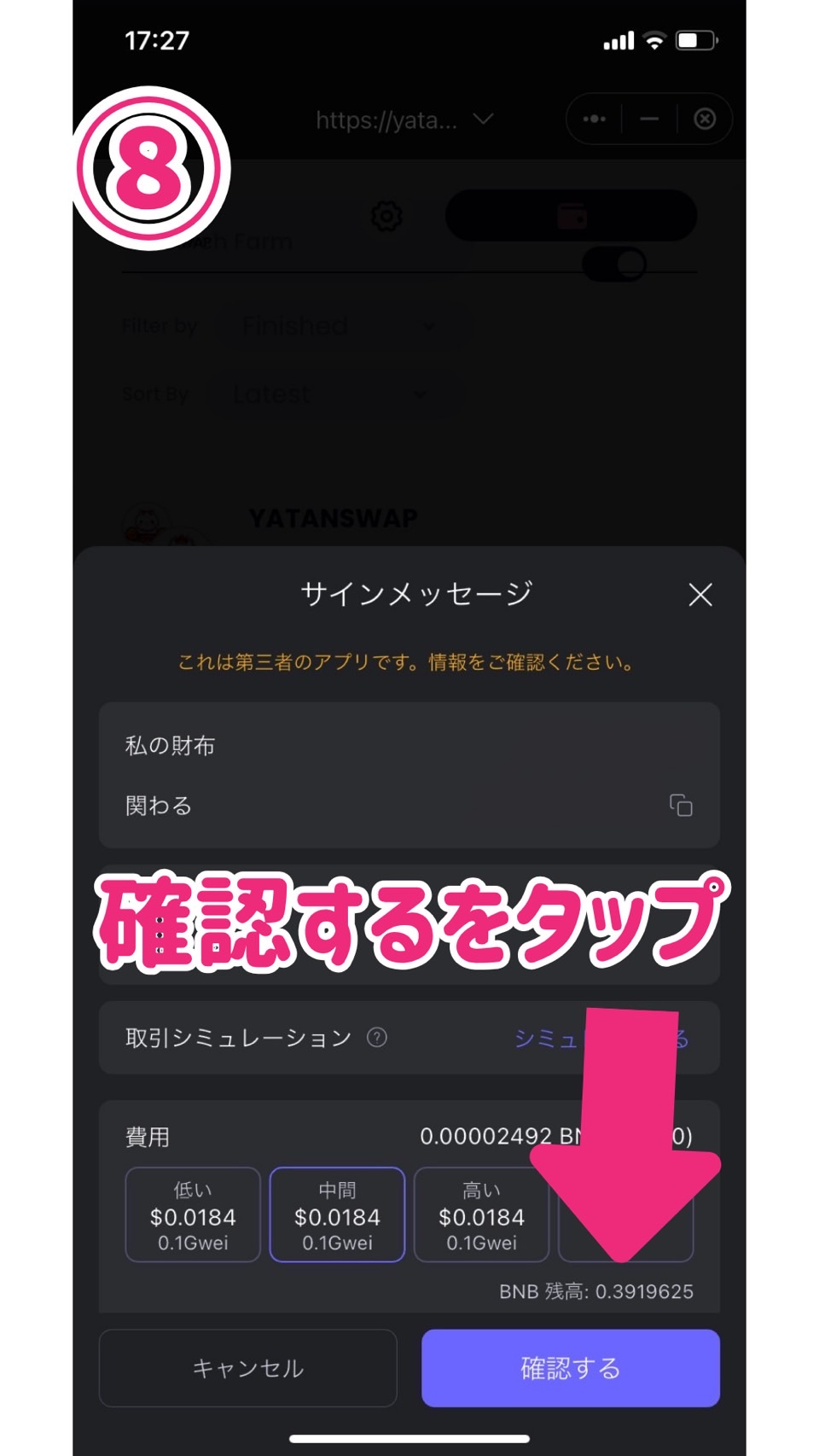
Task: Minimize the DApp browser window
Action: pos(649,119)
